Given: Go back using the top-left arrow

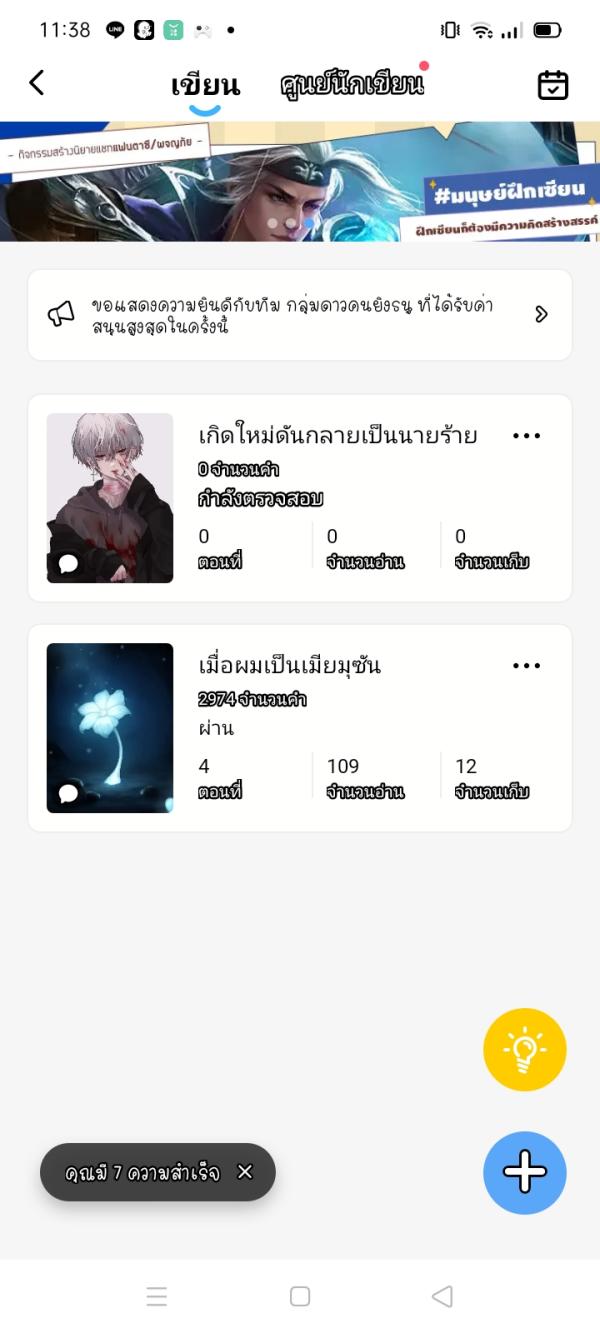Looking at the screenshot, I should [x=37, y=83].
